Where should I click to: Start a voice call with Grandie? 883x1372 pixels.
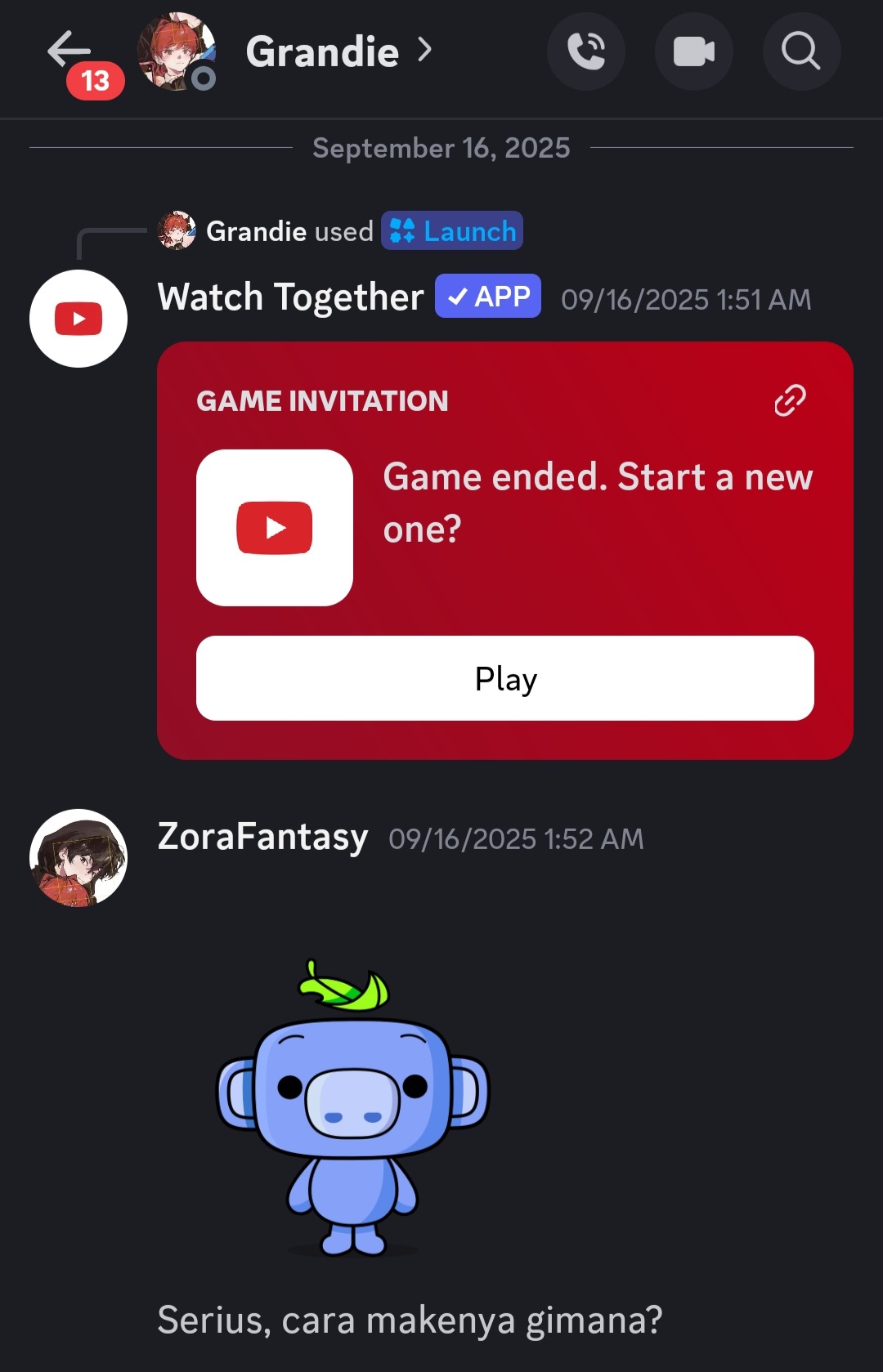(585, 52)
